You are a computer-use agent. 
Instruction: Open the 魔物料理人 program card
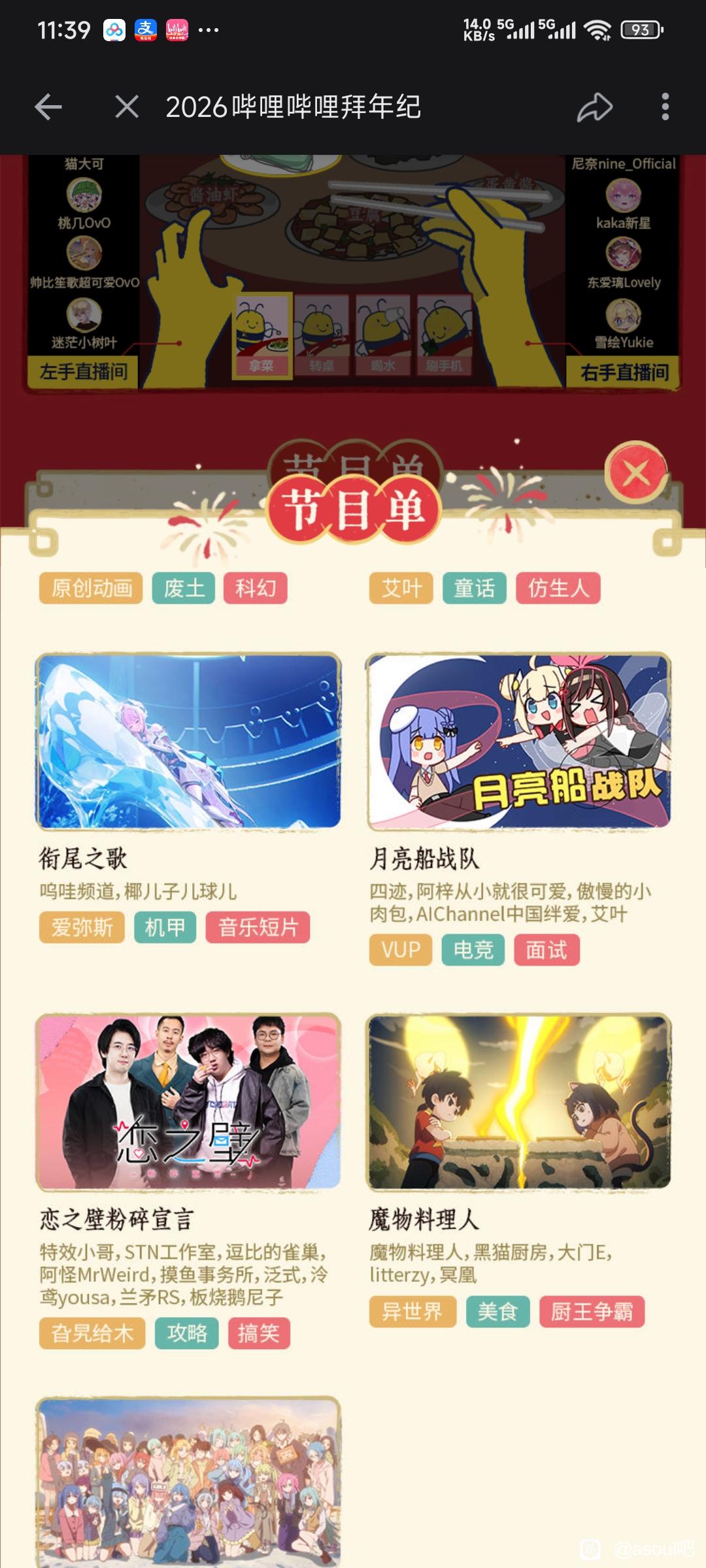point(518,1102)
